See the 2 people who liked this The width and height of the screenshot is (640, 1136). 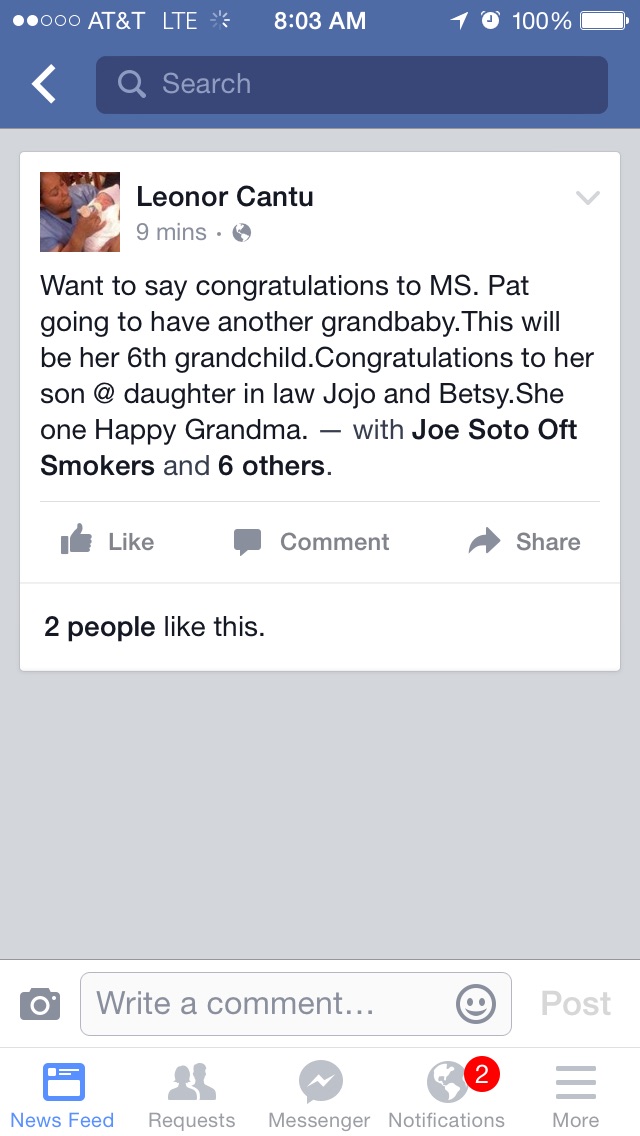(x=99, y=627)
